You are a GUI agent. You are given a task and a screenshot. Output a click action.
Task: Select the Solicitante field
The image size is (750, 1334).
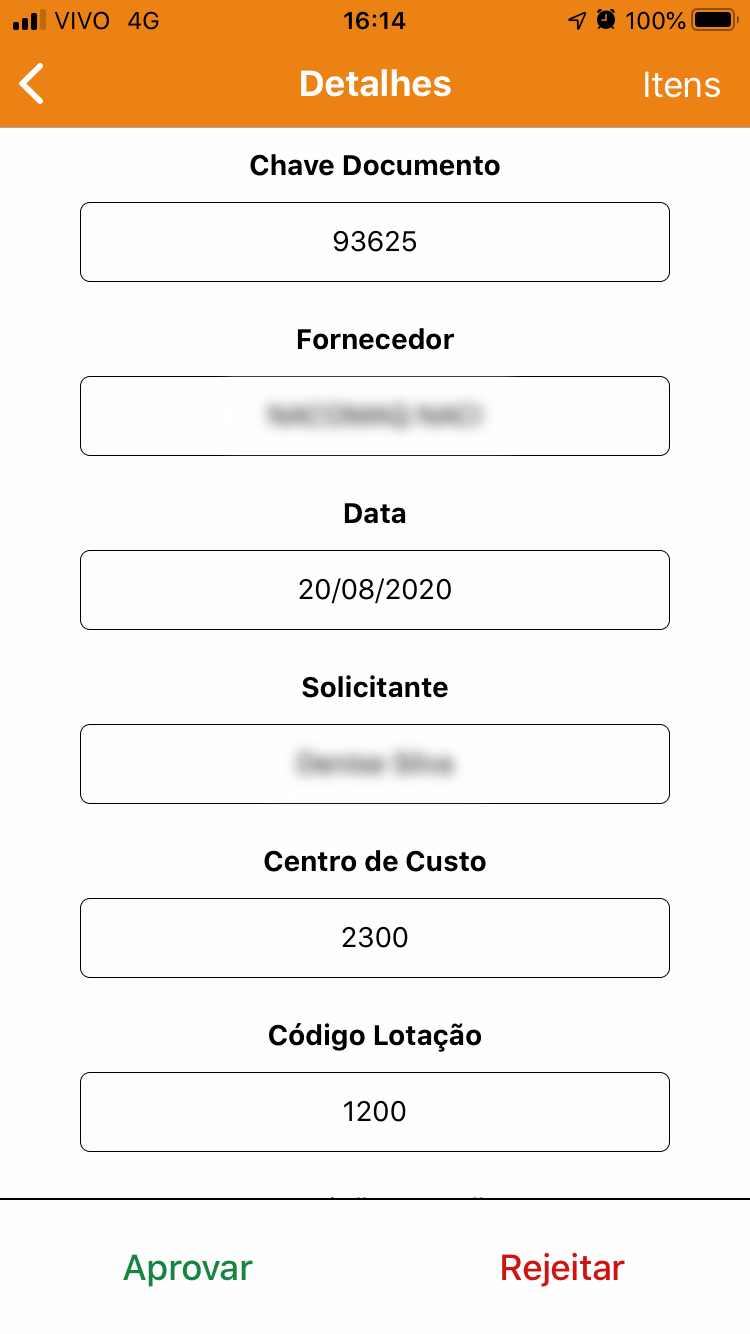tap(375, 764)
